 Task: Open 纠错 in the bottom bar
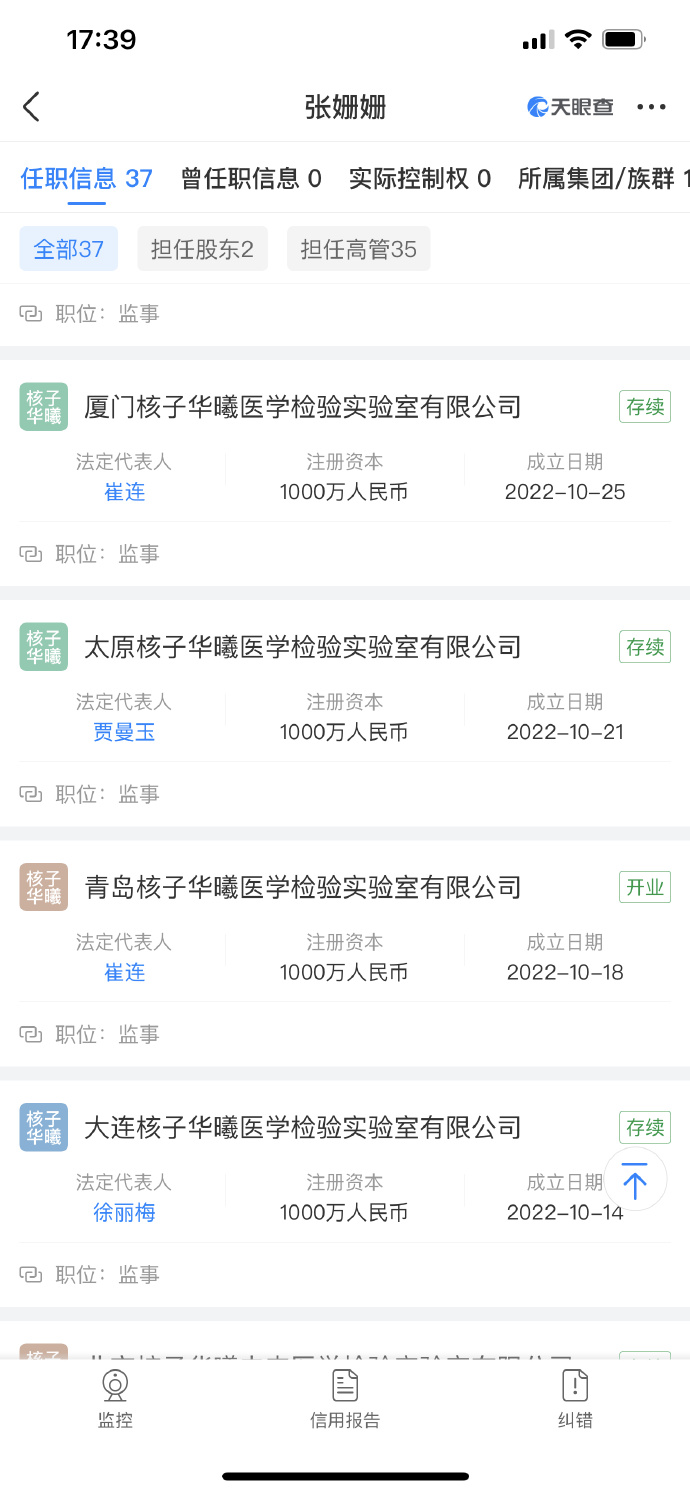point(575,1398)
